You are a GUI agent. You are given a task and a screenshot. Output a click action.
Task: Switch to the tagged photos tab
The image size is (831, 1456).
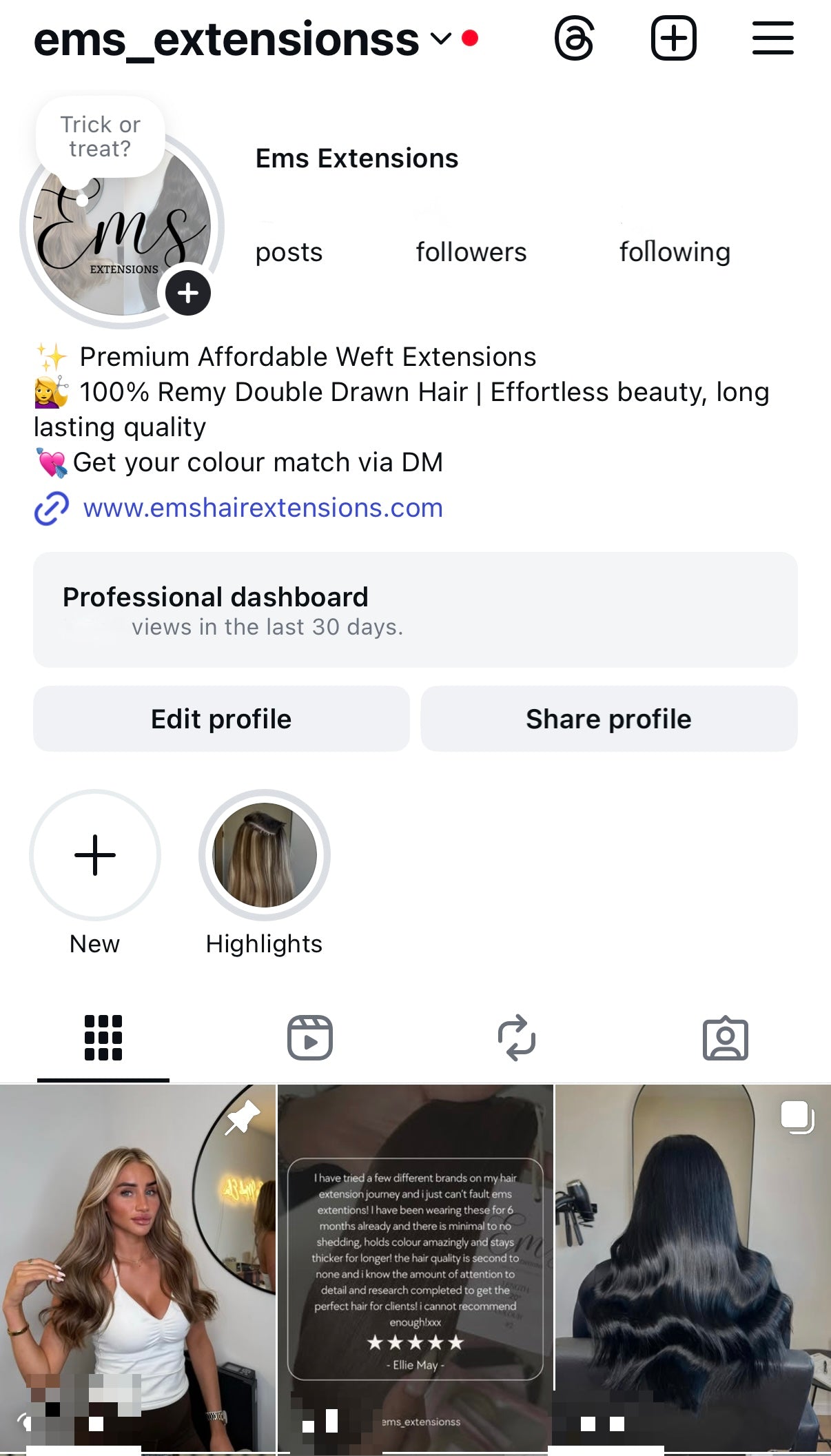[x=725, y=1037]
